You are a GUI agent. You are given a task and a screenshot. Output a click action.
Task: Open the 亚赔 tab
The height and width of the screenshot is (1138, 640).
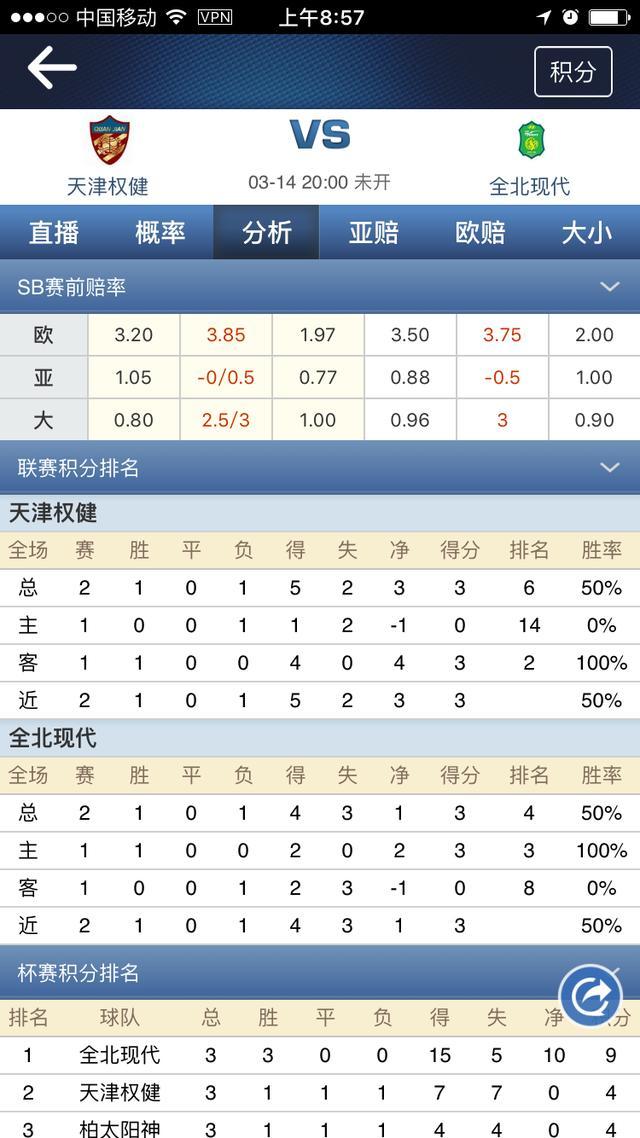pyautogui.click(x=373, y=232)
